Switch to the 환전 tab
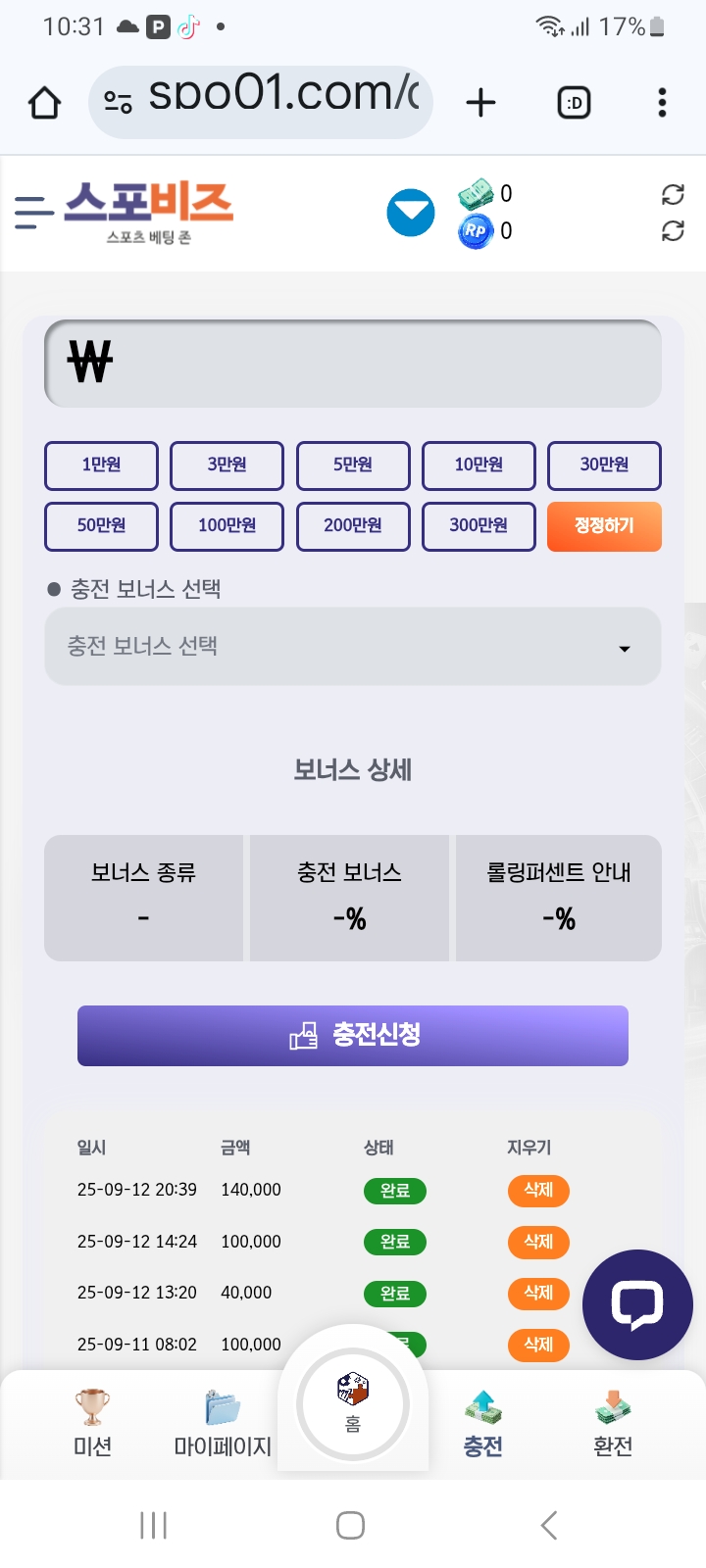 coord(613,1423)
